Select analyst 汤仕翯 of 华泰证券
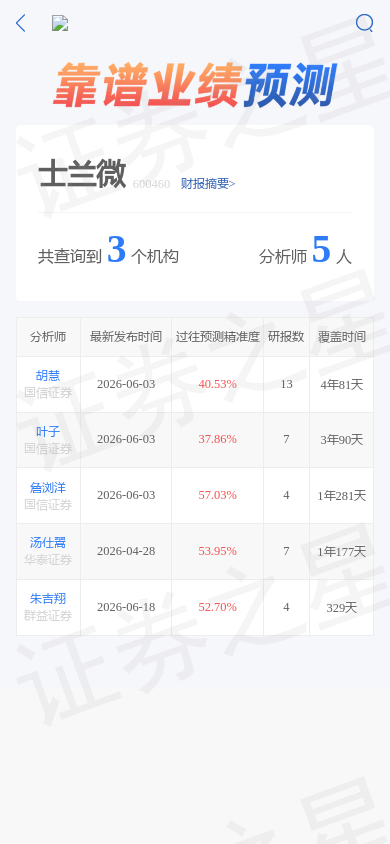 tap(48, 543)
